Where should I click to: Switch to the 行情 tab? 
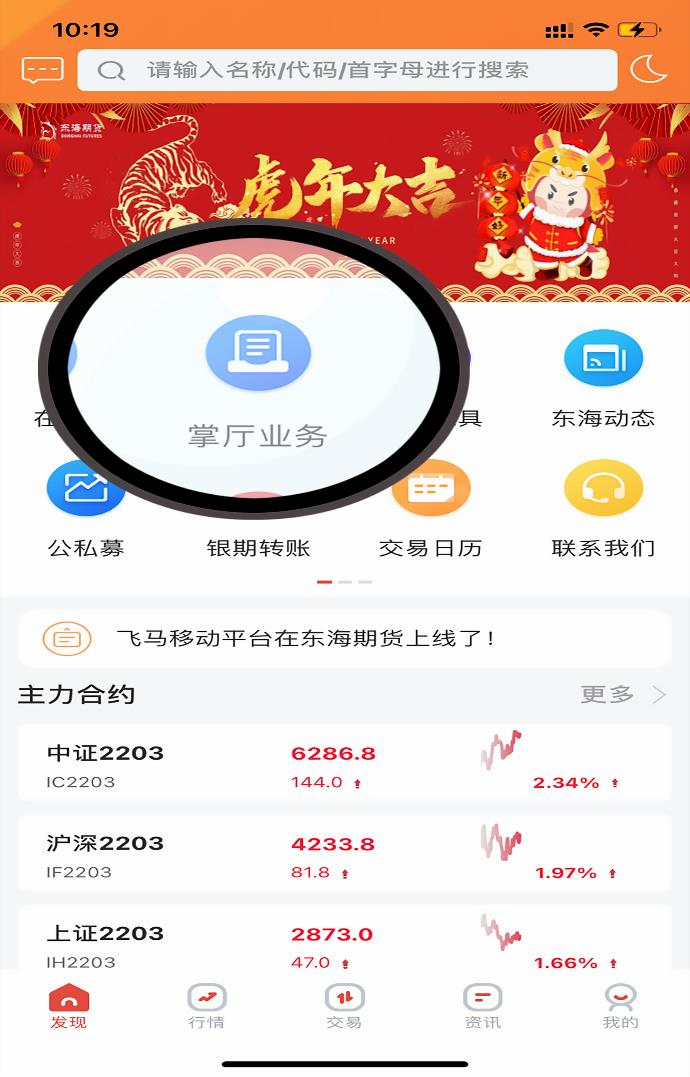coord(206,1006)
